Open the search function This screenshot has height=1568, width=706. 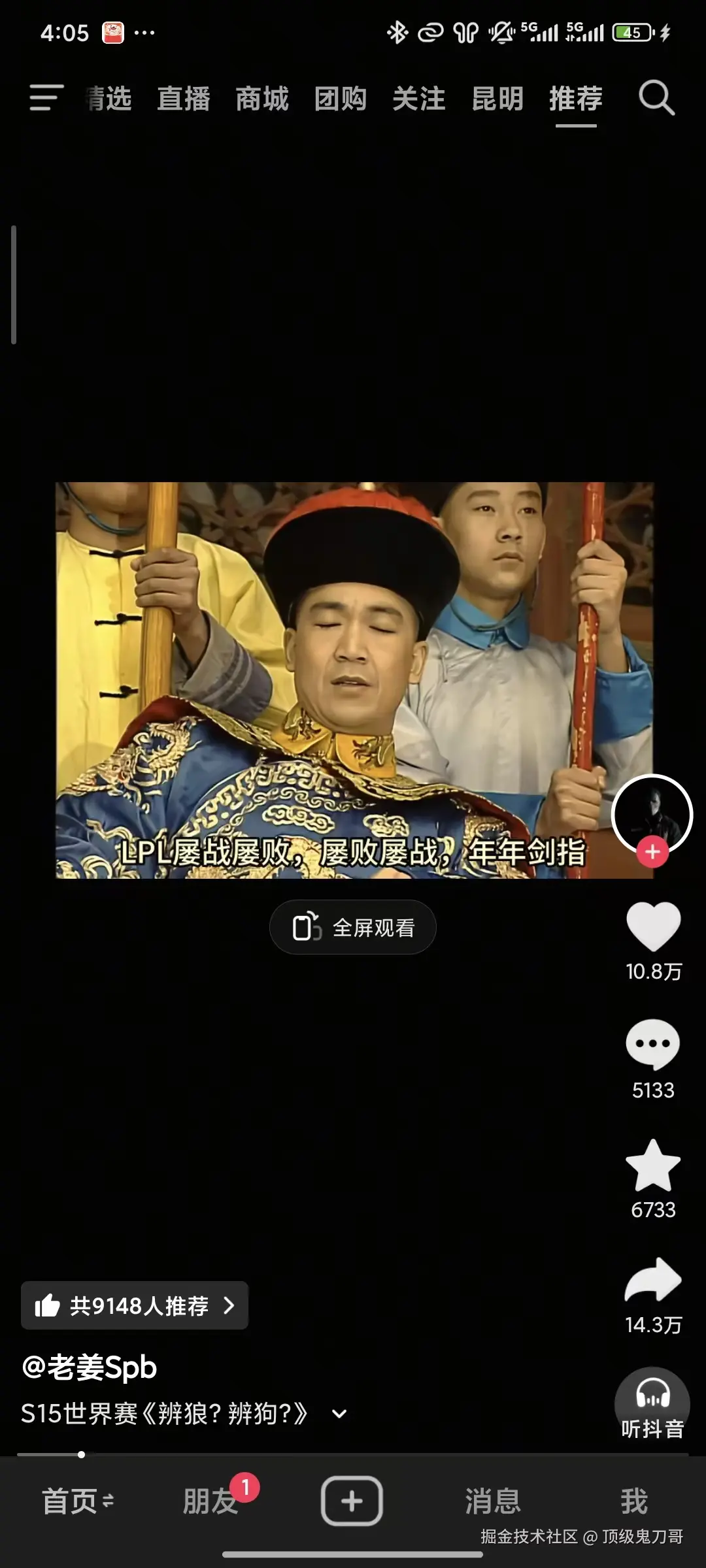click(656, 99)
